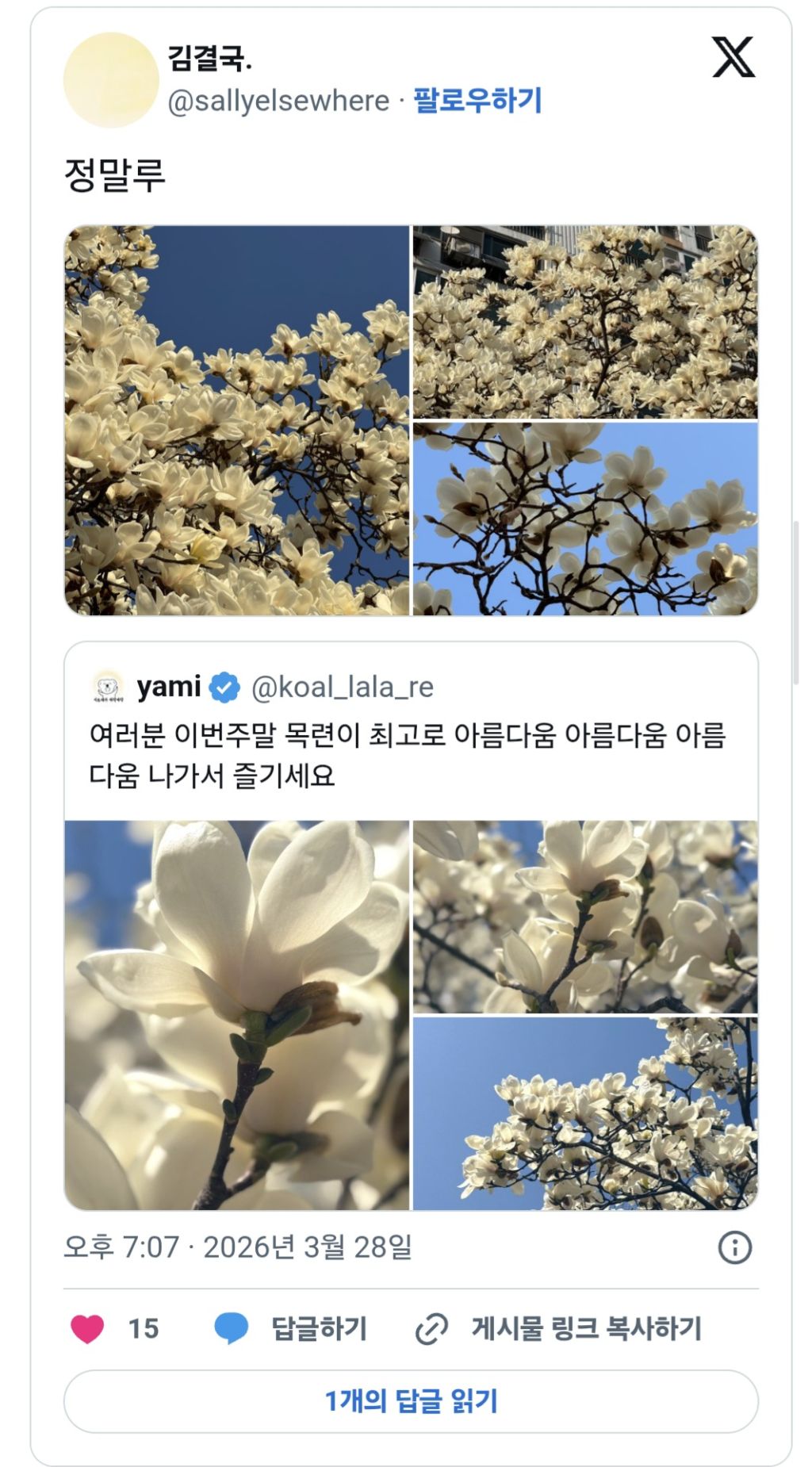Click yami's blue verified badge
This screenshot has height=1467, width=812.
224,686
